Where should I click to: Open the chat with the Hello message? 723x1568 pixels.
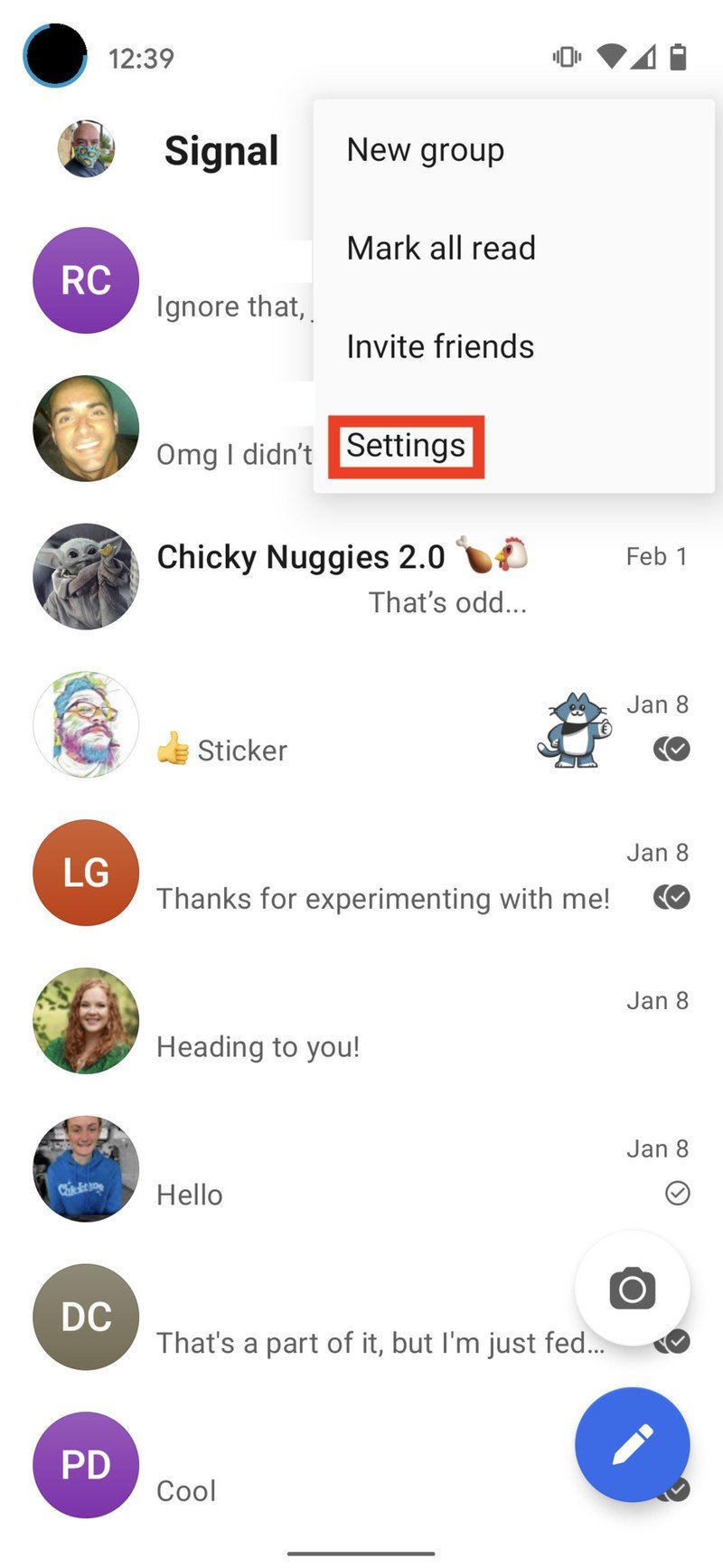[361, 1170]
